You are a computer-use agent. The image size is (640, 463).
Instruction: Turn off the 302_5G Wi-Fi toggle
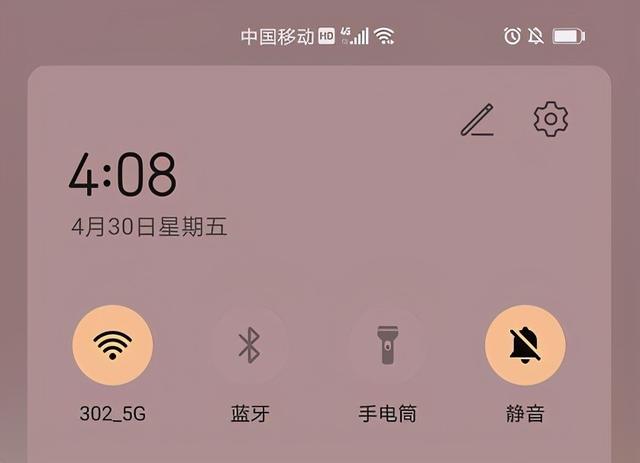tap(113, 345)
